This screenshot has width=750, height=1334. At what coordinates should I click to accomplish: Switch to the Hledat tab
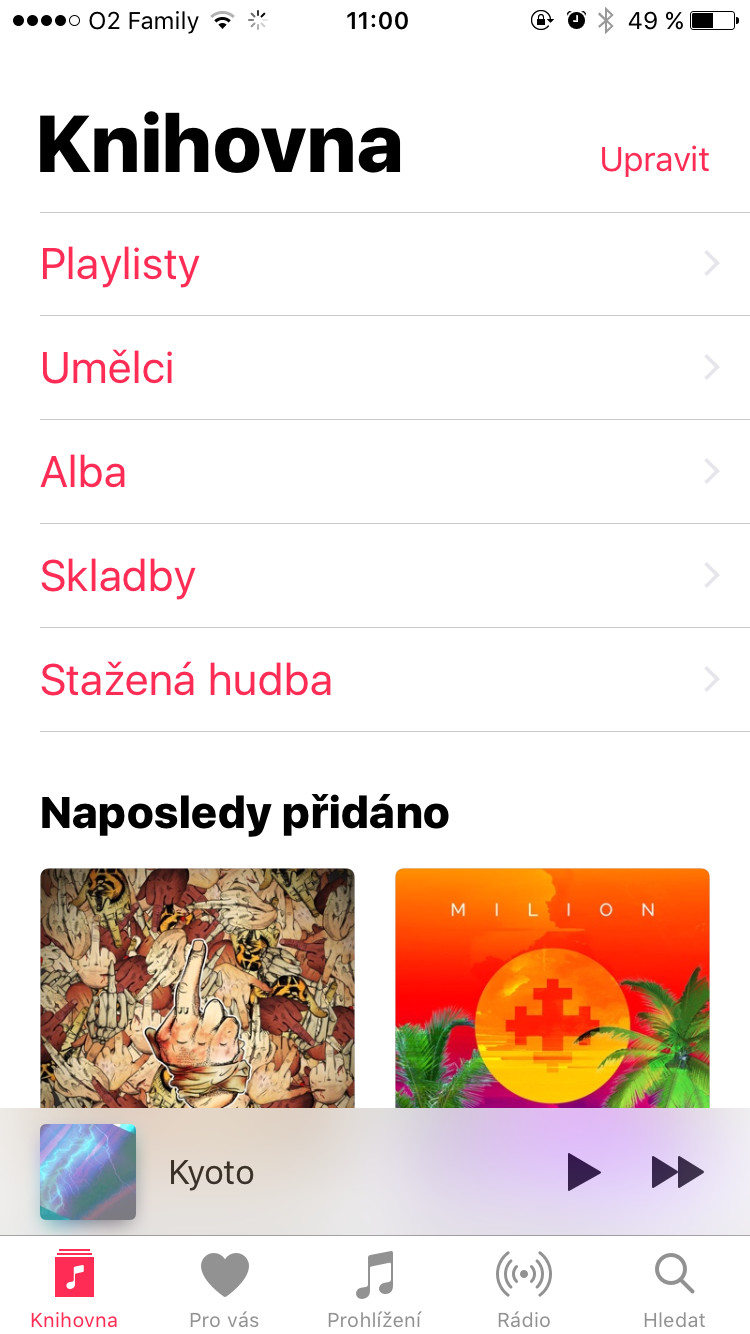pos(674,1288)
